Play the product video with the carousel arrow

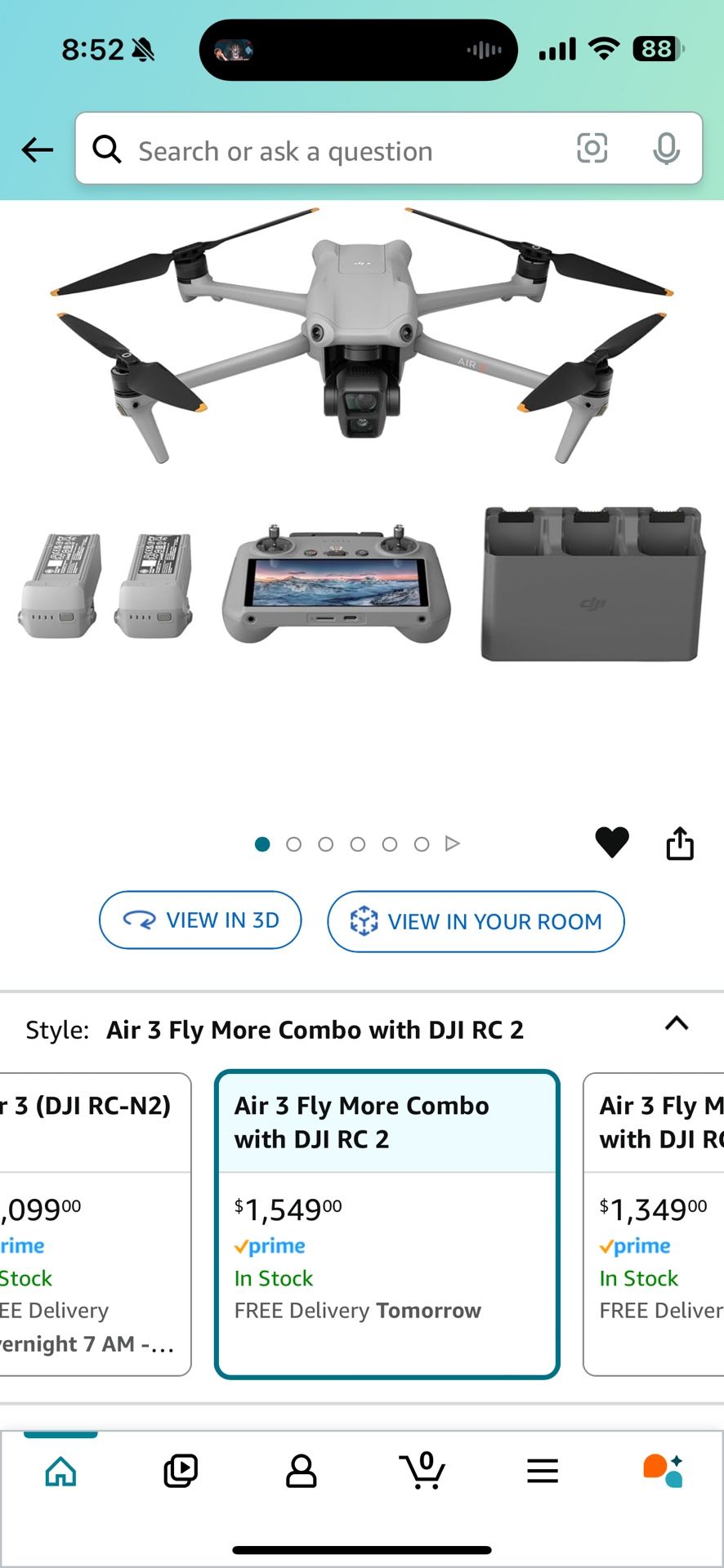pos(450,844)
